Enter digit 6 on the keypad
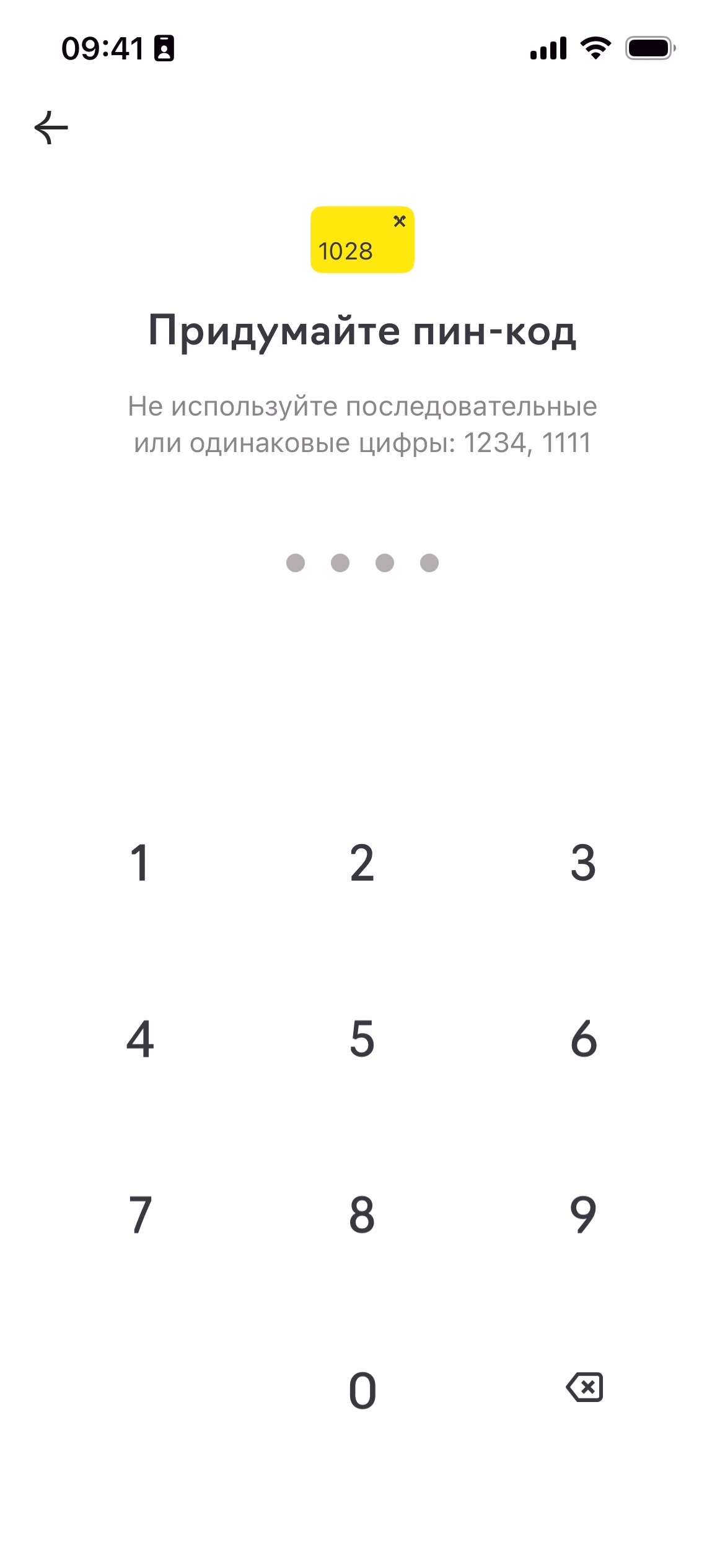The image size is (725, 1568). click(x=583, y=1039)
